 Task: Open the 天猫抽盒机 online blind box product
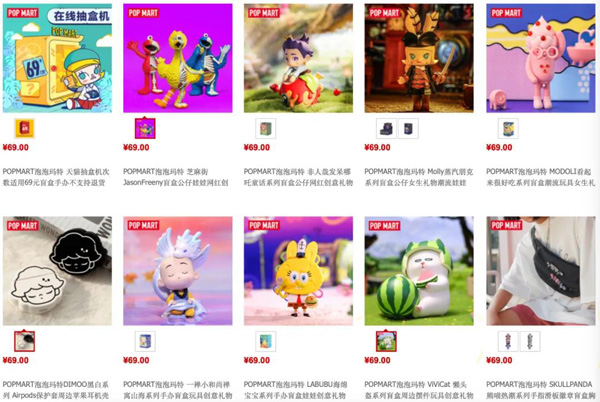[x=57, y=58]
